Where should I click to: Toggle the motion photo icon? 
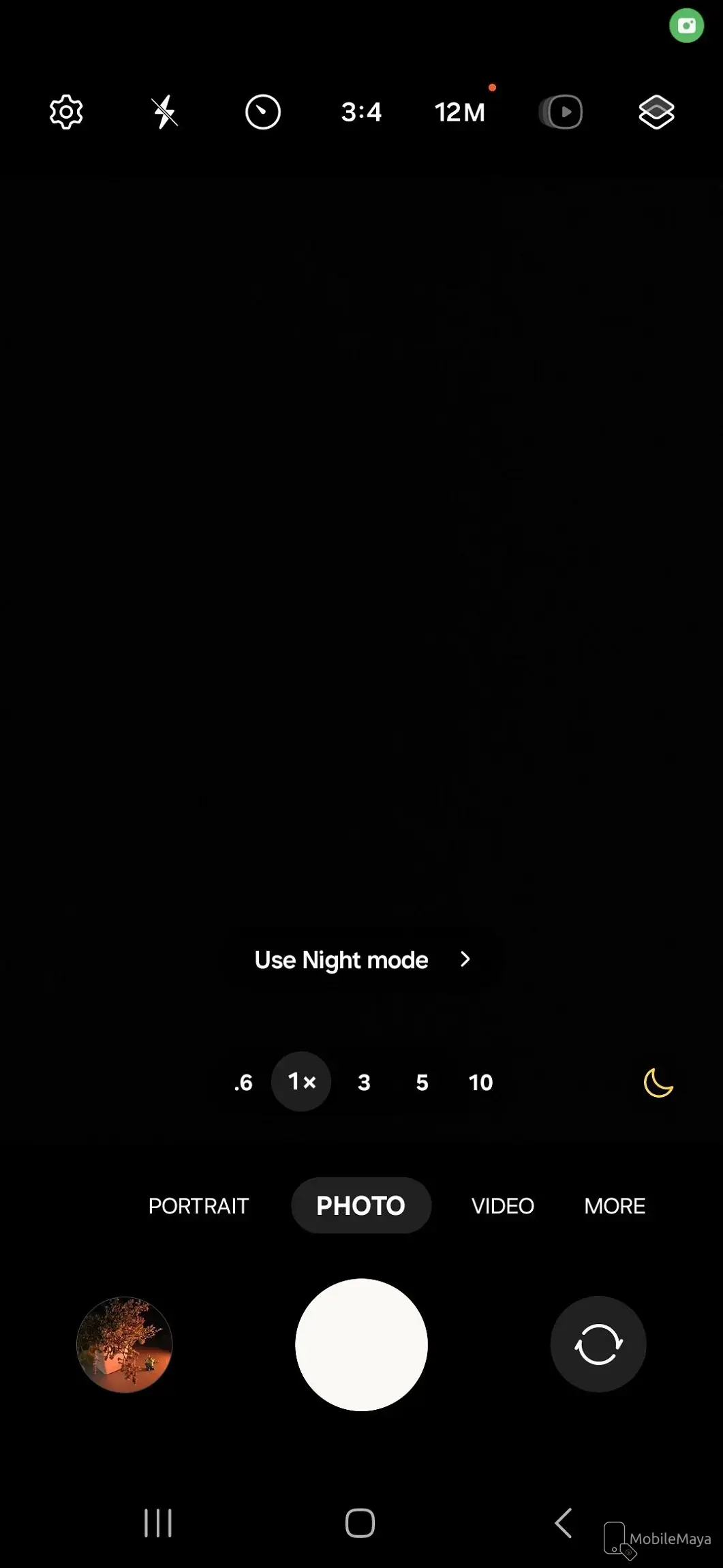pyautogui.click(x=560, y=112)
